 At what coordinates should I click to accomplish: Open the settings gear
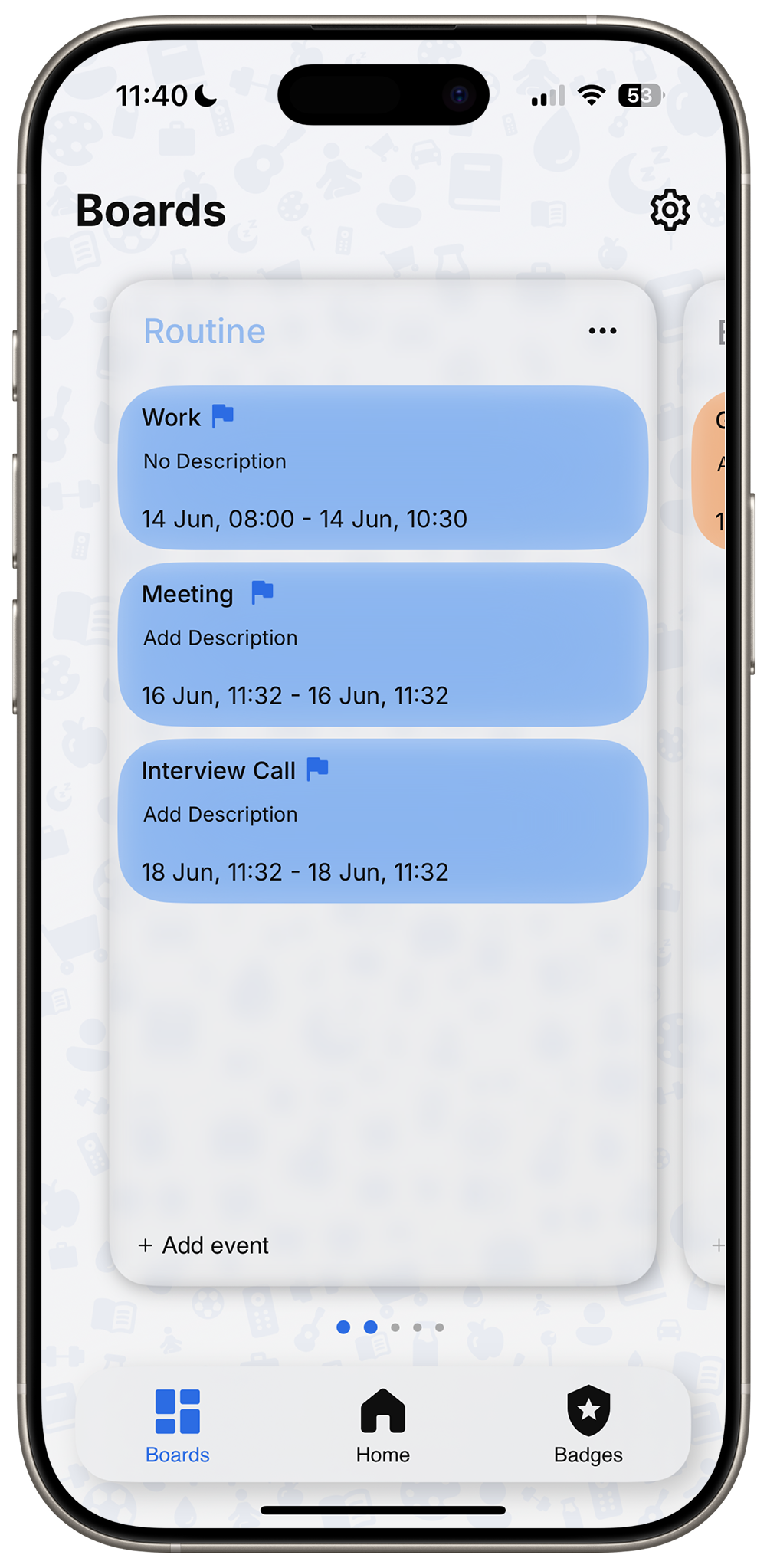[670, 209]
